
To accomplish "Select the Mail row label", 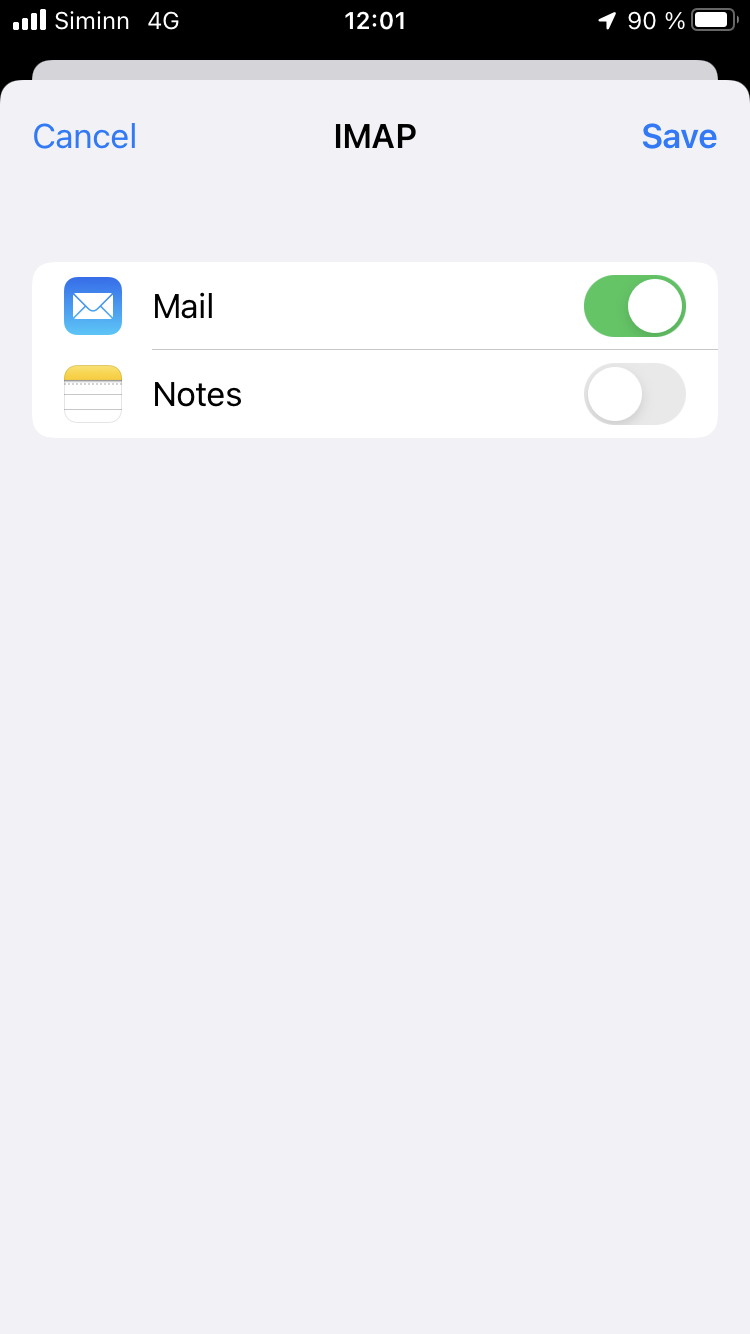I will pyautogui.click(x=183, y=306).
